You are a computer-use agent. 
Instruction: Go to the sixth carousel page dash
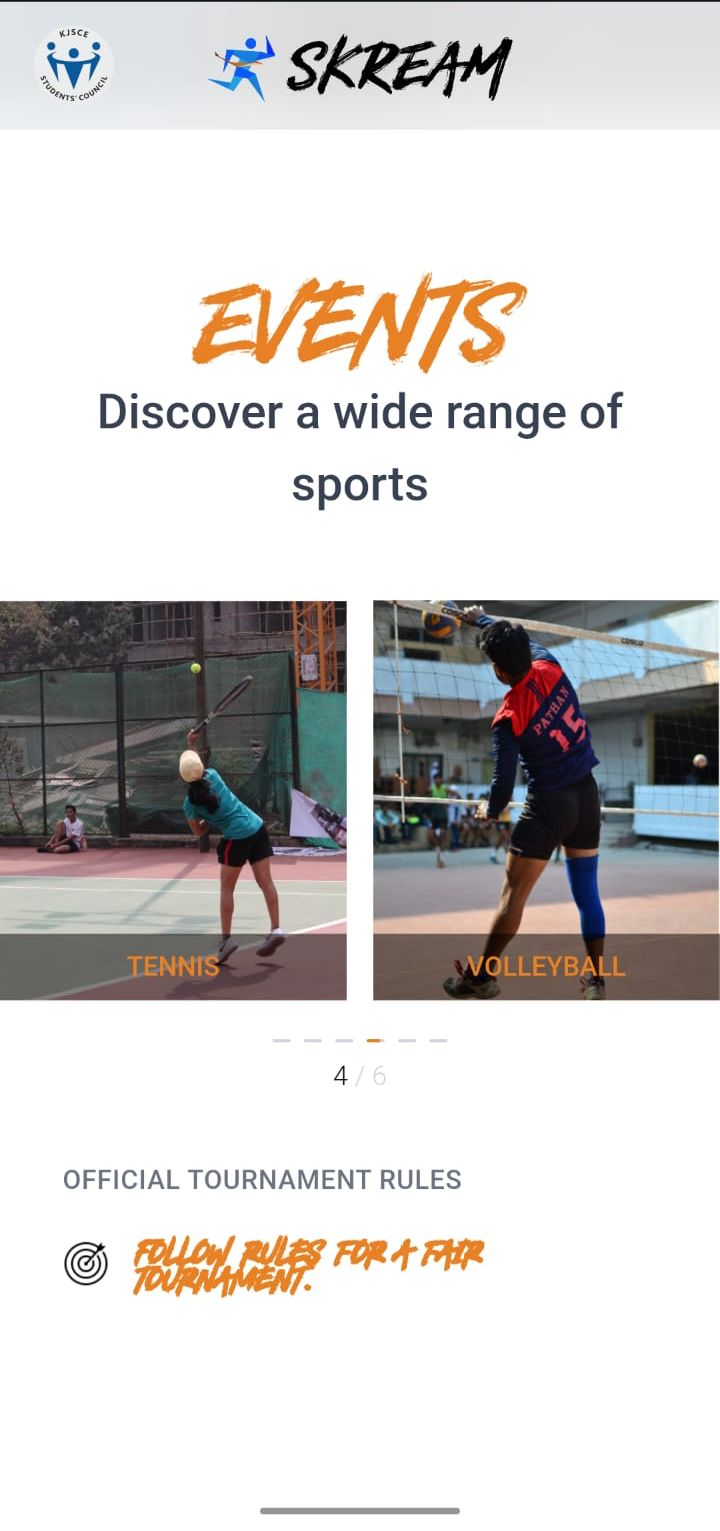pyautogui.click(x=438, y=1041)
